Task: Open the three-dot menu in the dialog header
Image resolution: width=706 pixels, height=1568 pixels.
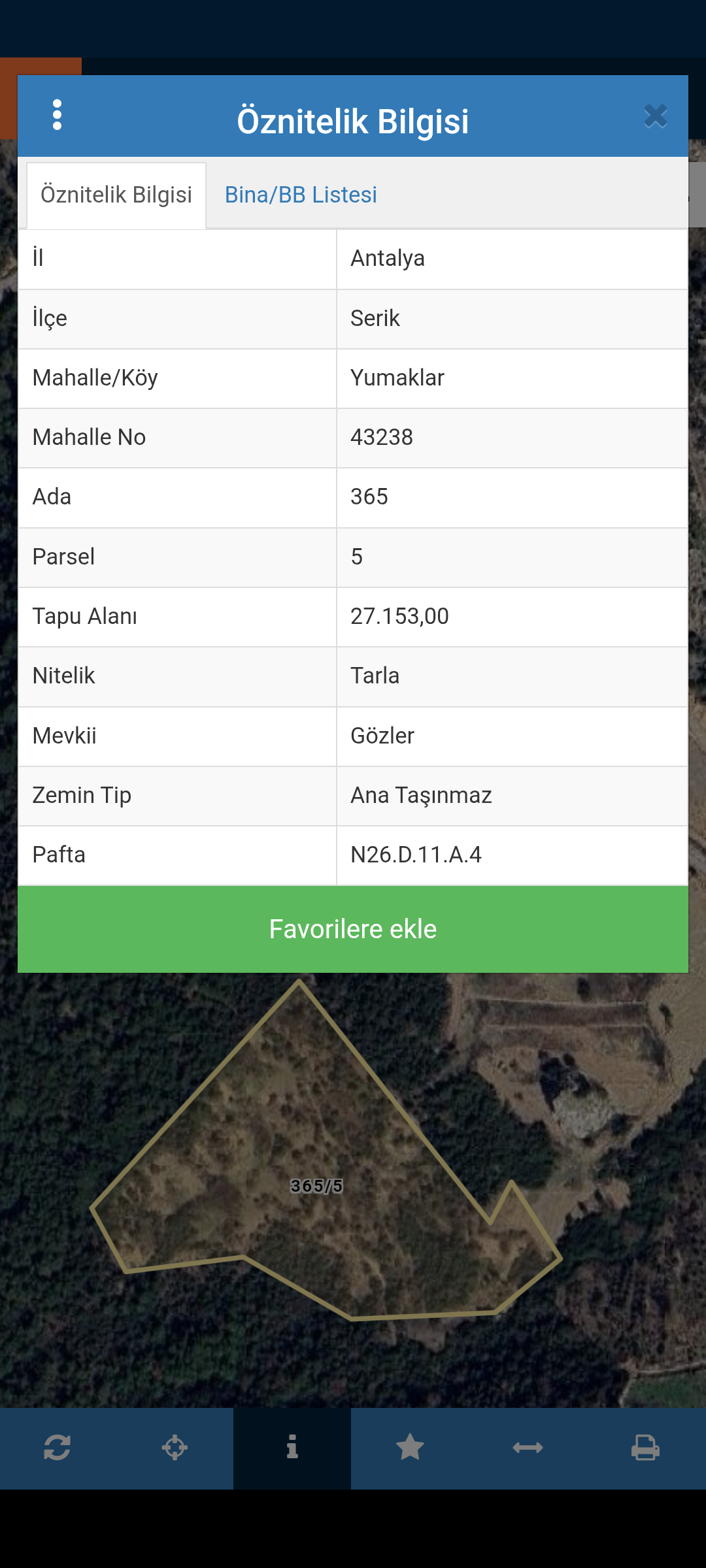Action: 58,115
